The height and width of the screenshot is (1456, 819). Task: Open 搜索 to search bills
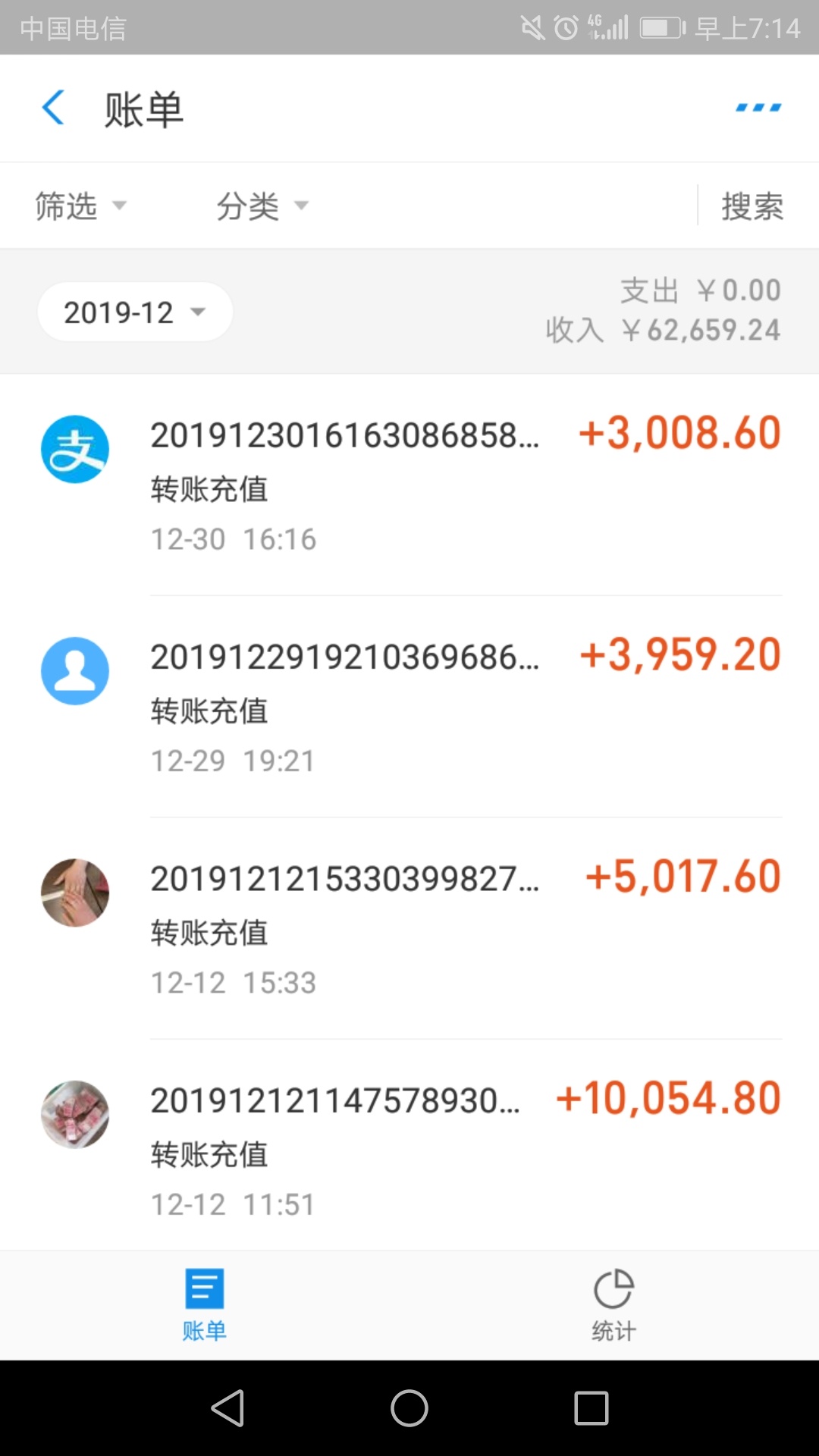click(752, 206)
